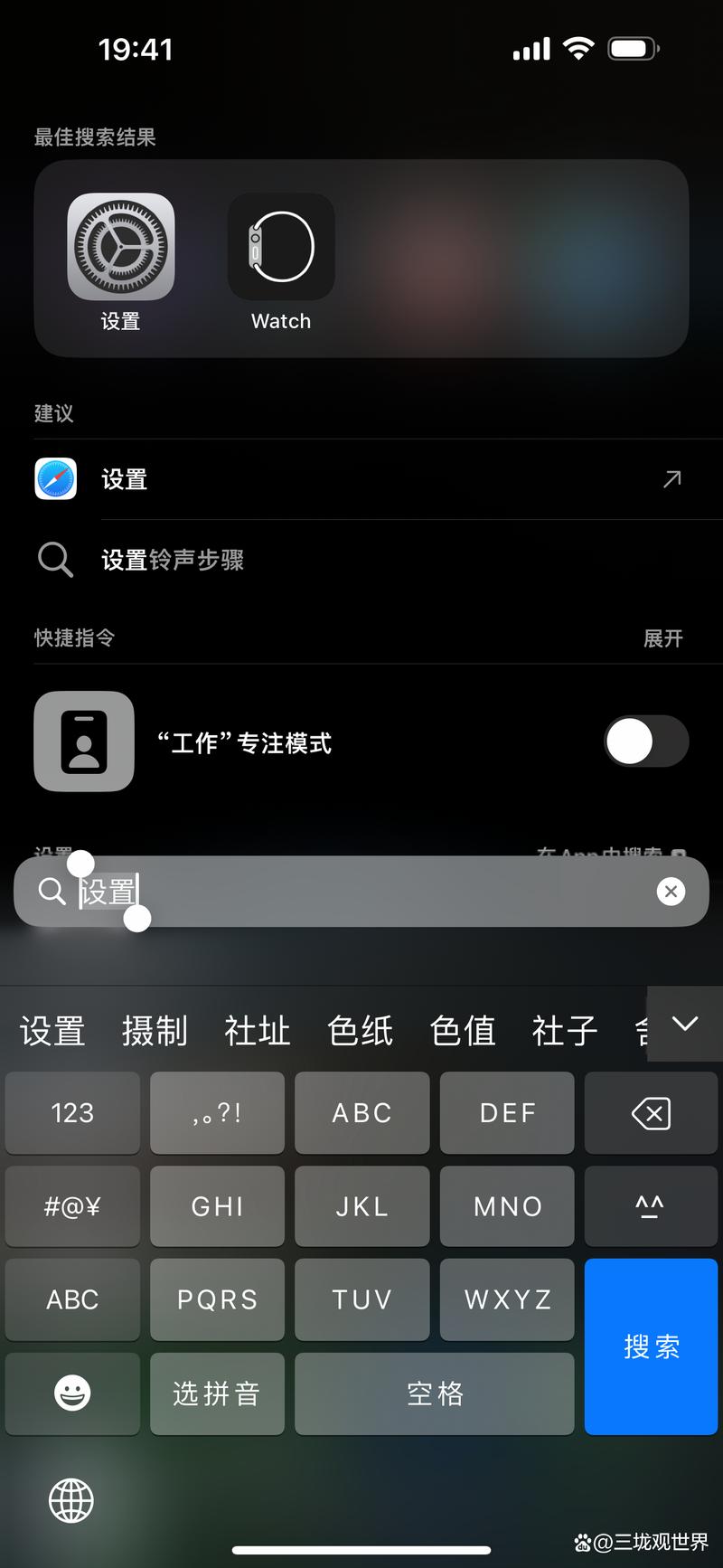
Task: Select the candidate word 色值
Action: pyautogui.click(x=462, y=1030)
